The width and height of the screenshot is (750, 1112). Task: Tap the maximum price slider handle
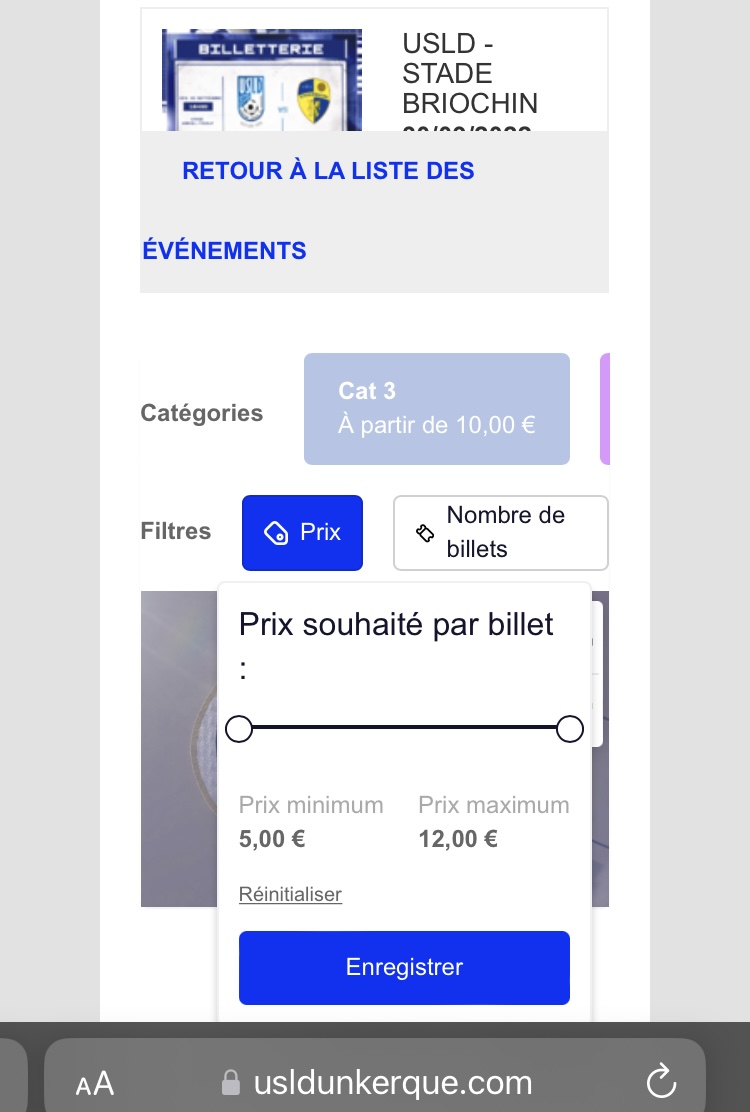pos(569,730)
